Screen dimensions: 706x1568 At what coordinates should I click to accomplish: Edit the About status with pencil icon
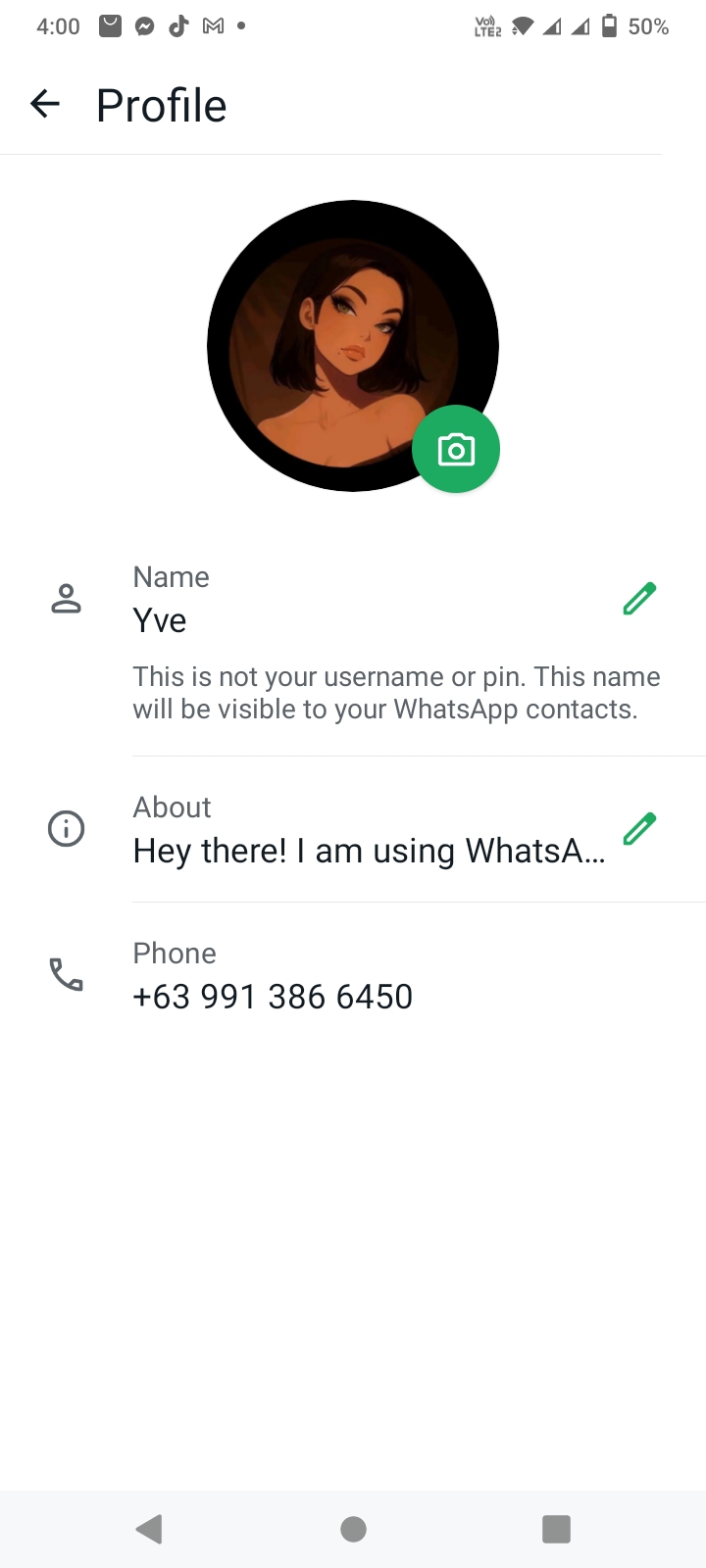pyautogui.click(x=639, y=829)
